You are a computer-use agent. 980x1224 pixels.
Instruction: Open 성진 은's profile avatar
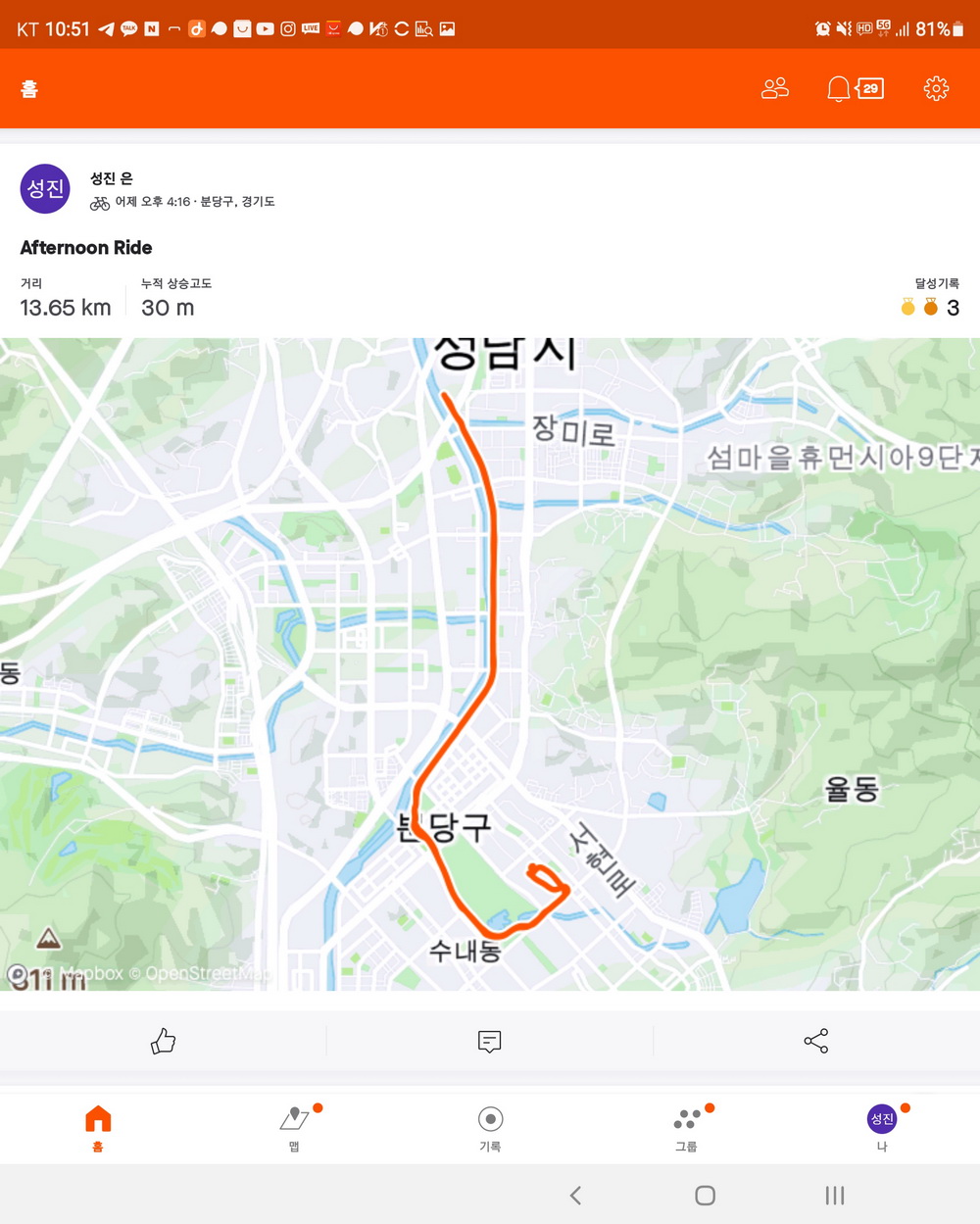tap(45, 189)
